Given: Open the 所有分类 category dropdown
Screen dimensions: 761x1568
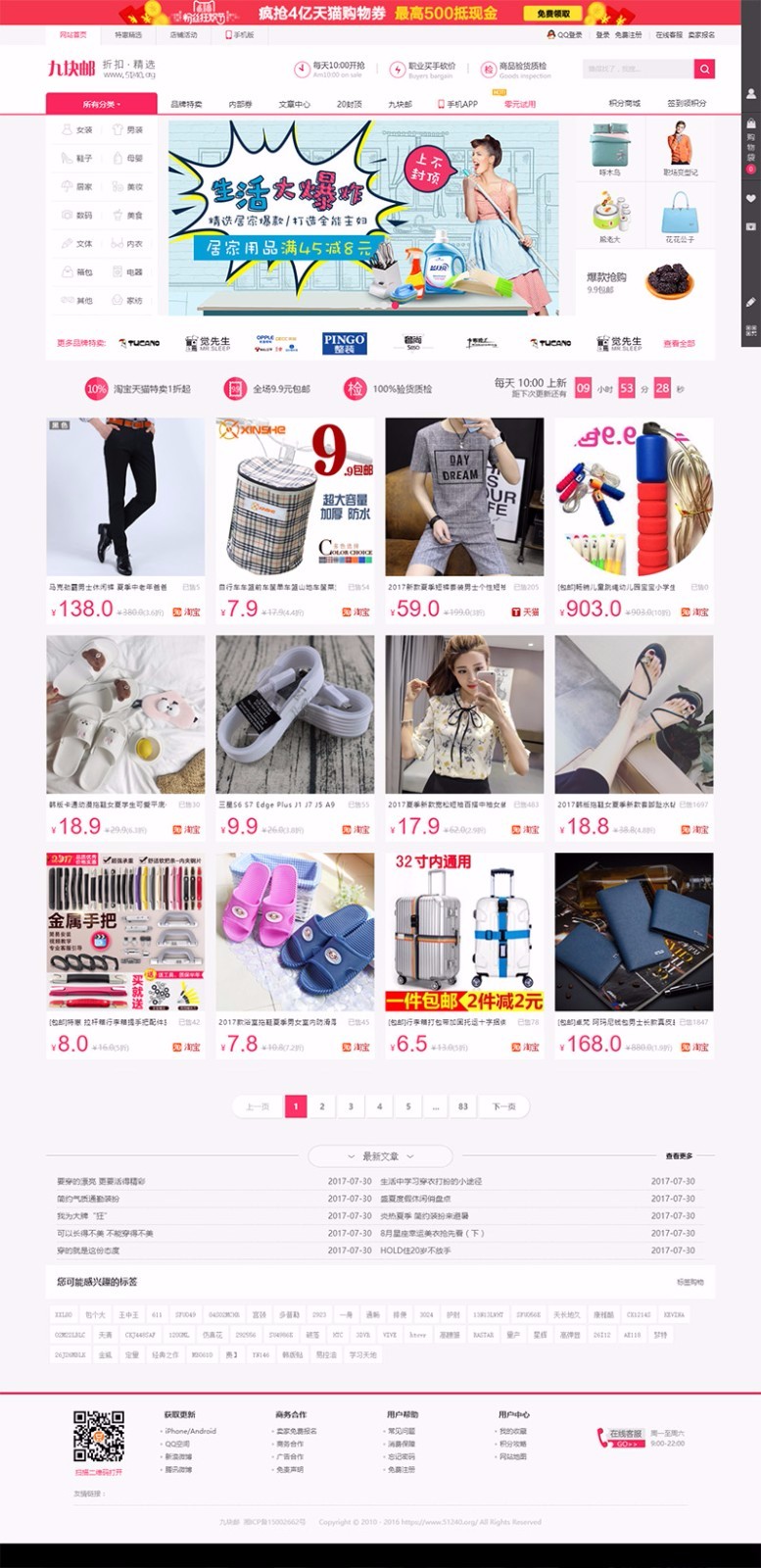Looking at the screenshot, I should tap(101, 104).
